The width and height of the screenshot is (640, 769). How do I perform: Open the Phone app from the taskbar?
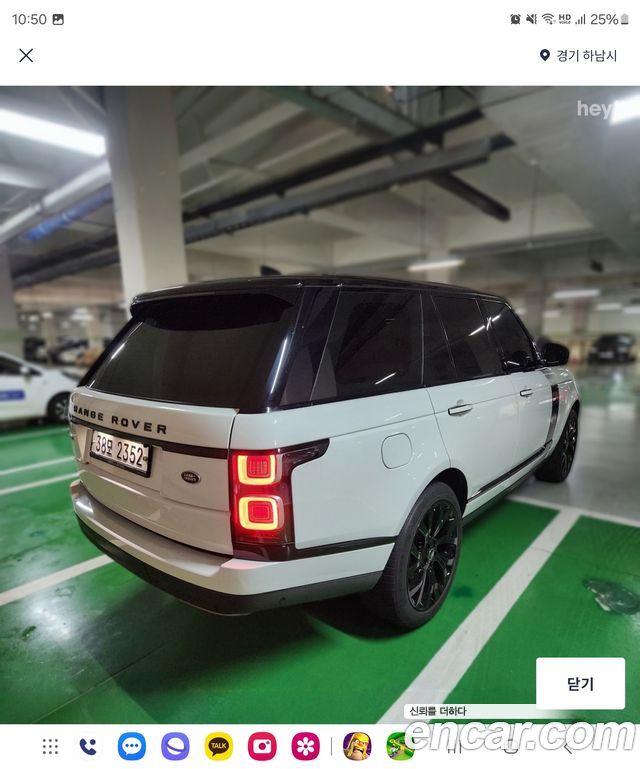coord(88,746)
